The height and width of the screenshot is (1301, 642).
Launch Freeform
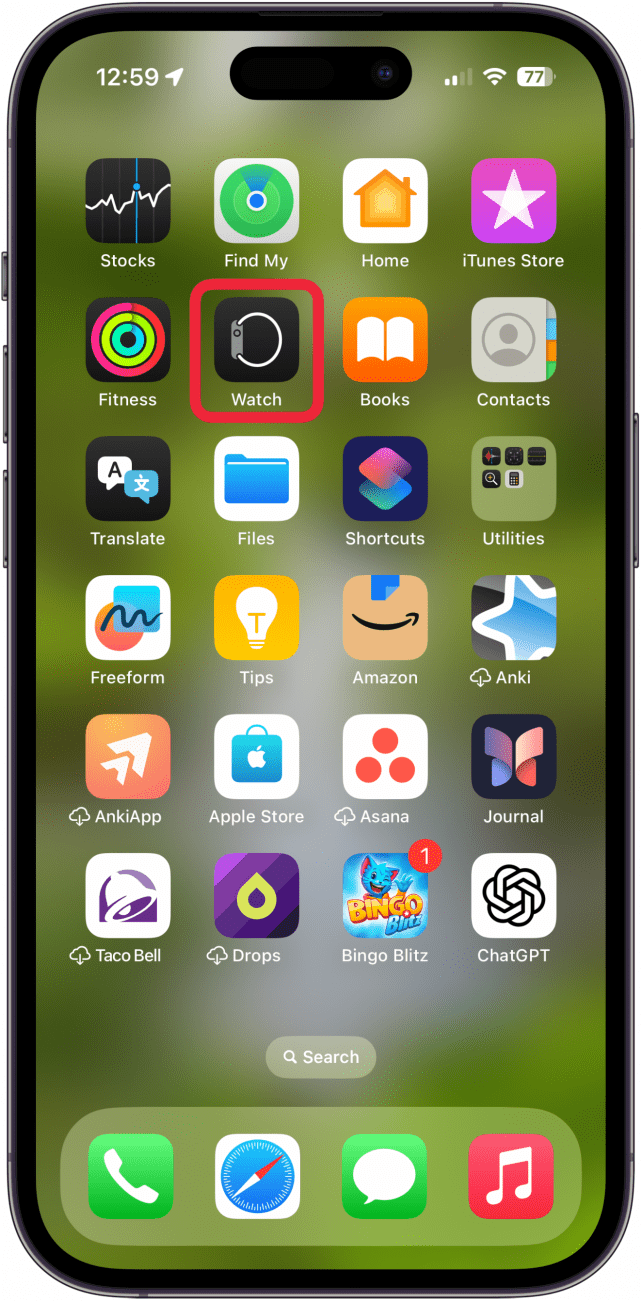[128, 618]
